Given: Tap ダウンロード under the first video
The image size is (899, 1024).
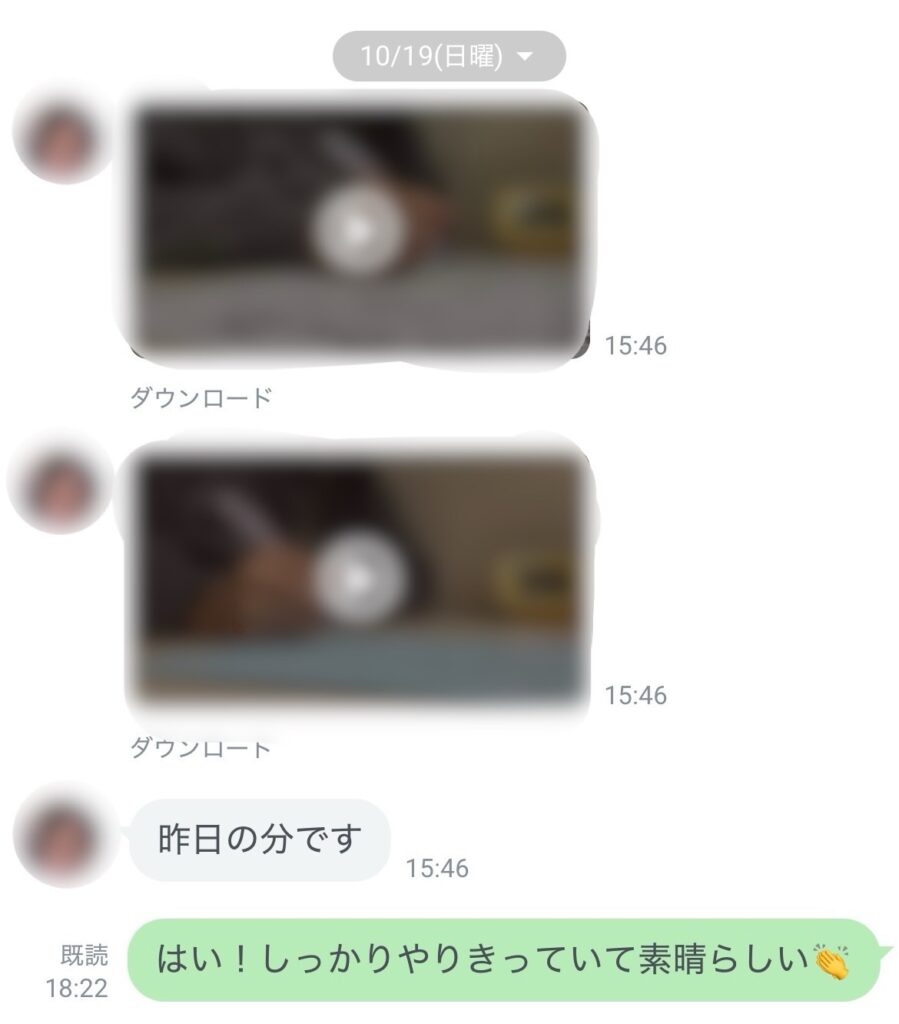Looking at the screenshot, I should point(200,398).
